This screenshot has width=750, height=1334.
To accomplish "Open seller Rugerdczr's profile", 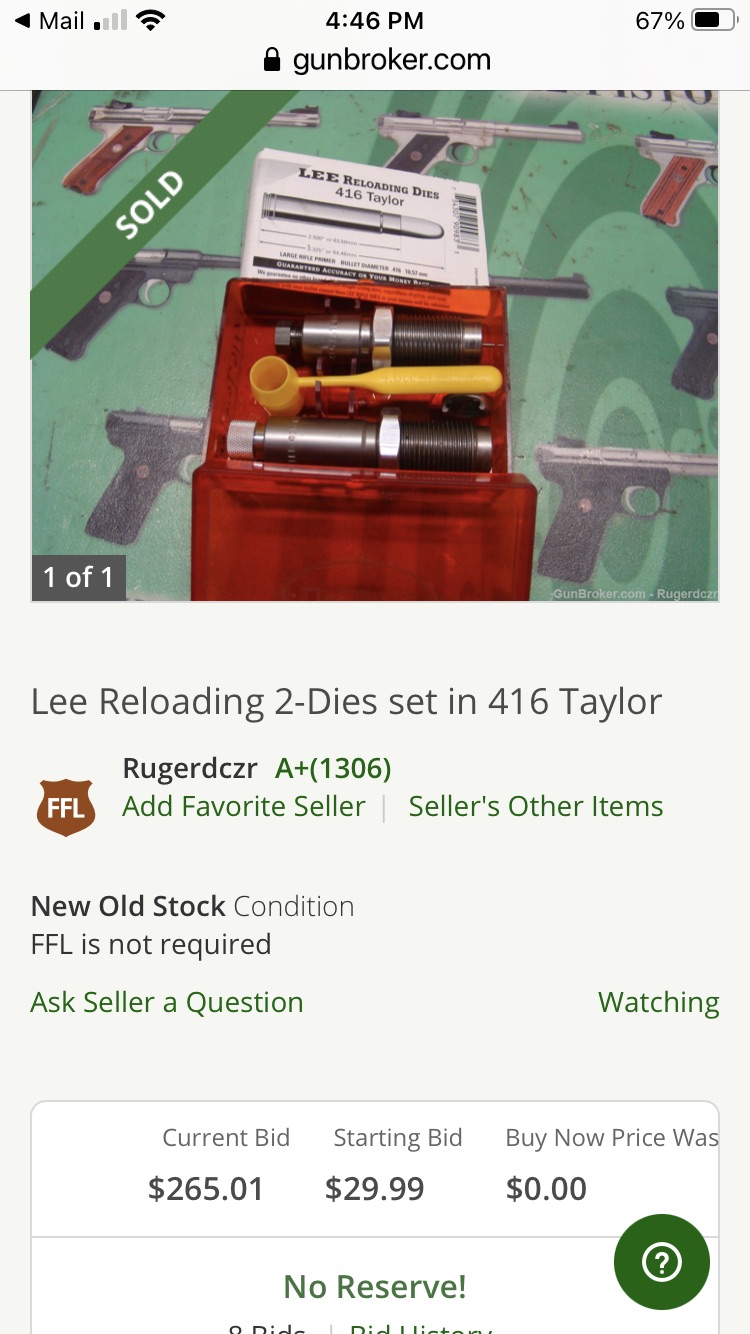I will point(190,768).
